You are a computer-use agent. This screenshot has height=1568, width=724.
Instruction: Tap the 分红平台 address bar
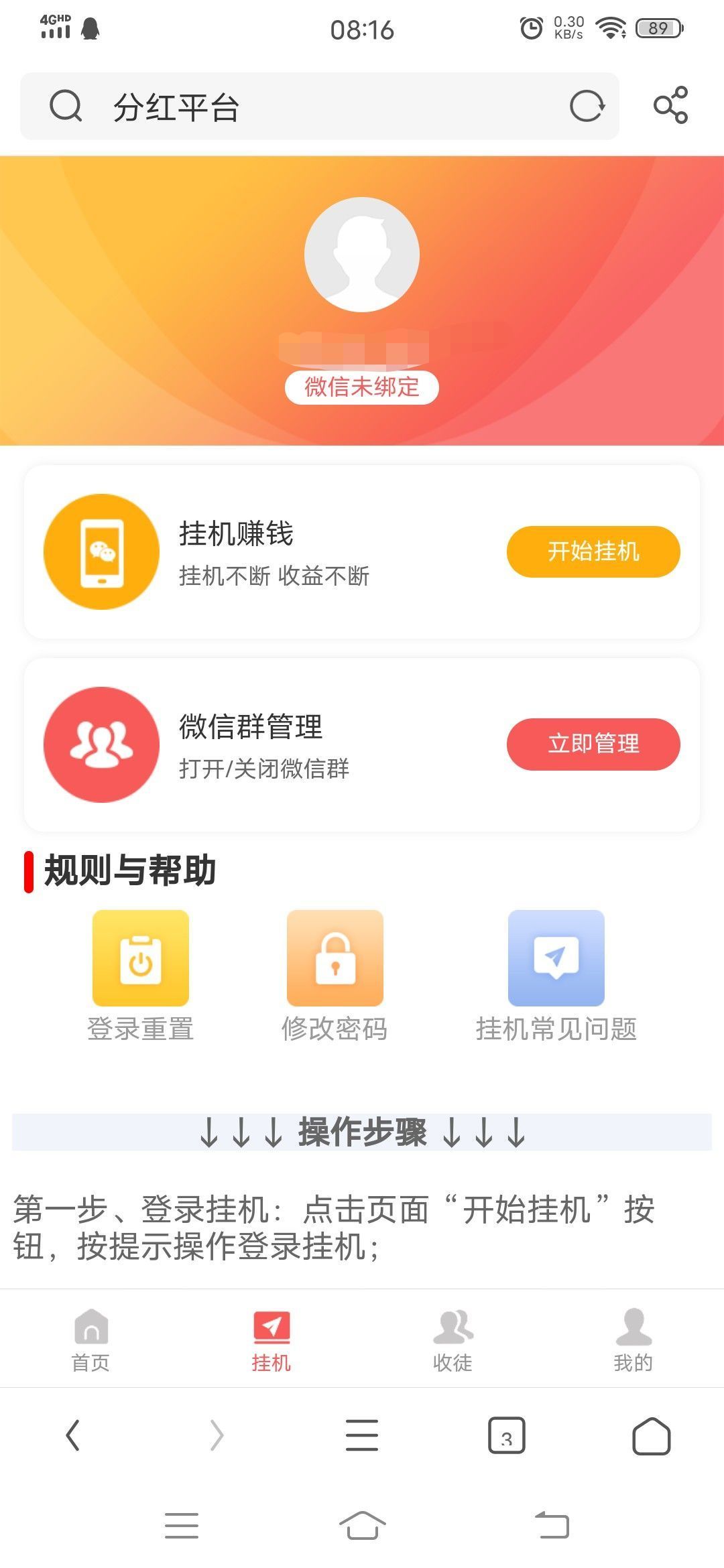pyautogui.click(x=302, y=107)
